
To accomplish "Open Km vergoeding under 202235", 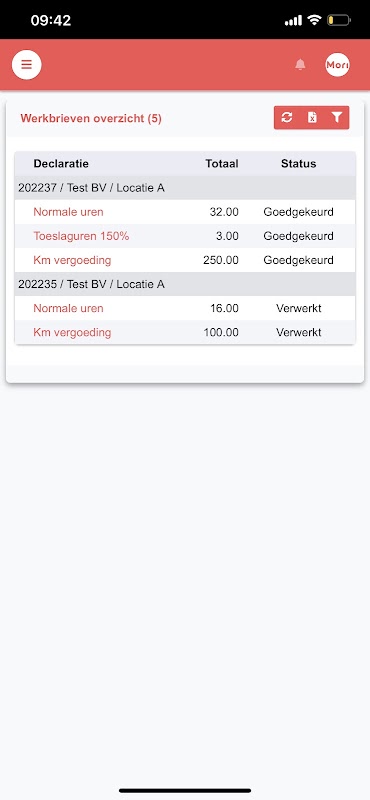I will (72, 333).
